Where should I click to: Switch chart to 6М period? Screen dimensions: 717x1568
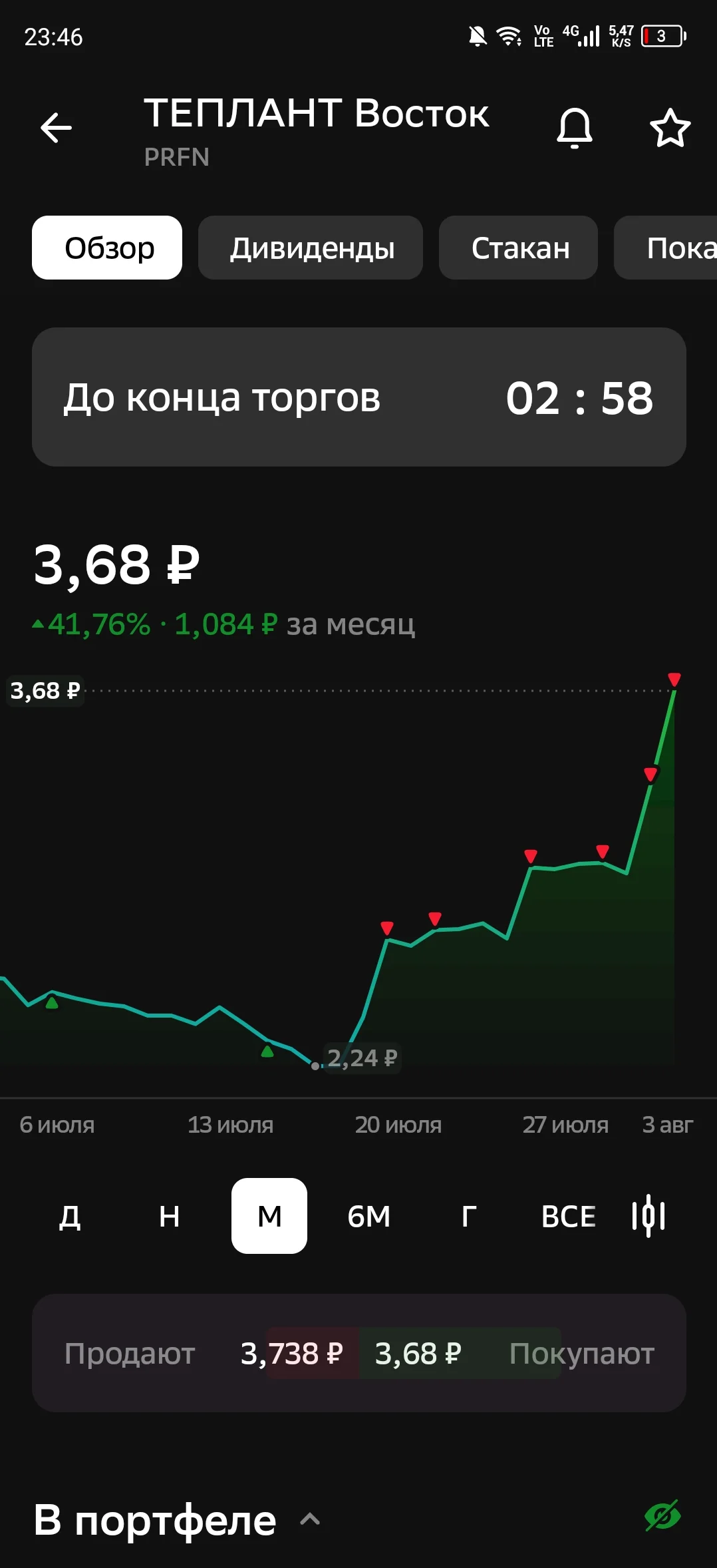369,1216
